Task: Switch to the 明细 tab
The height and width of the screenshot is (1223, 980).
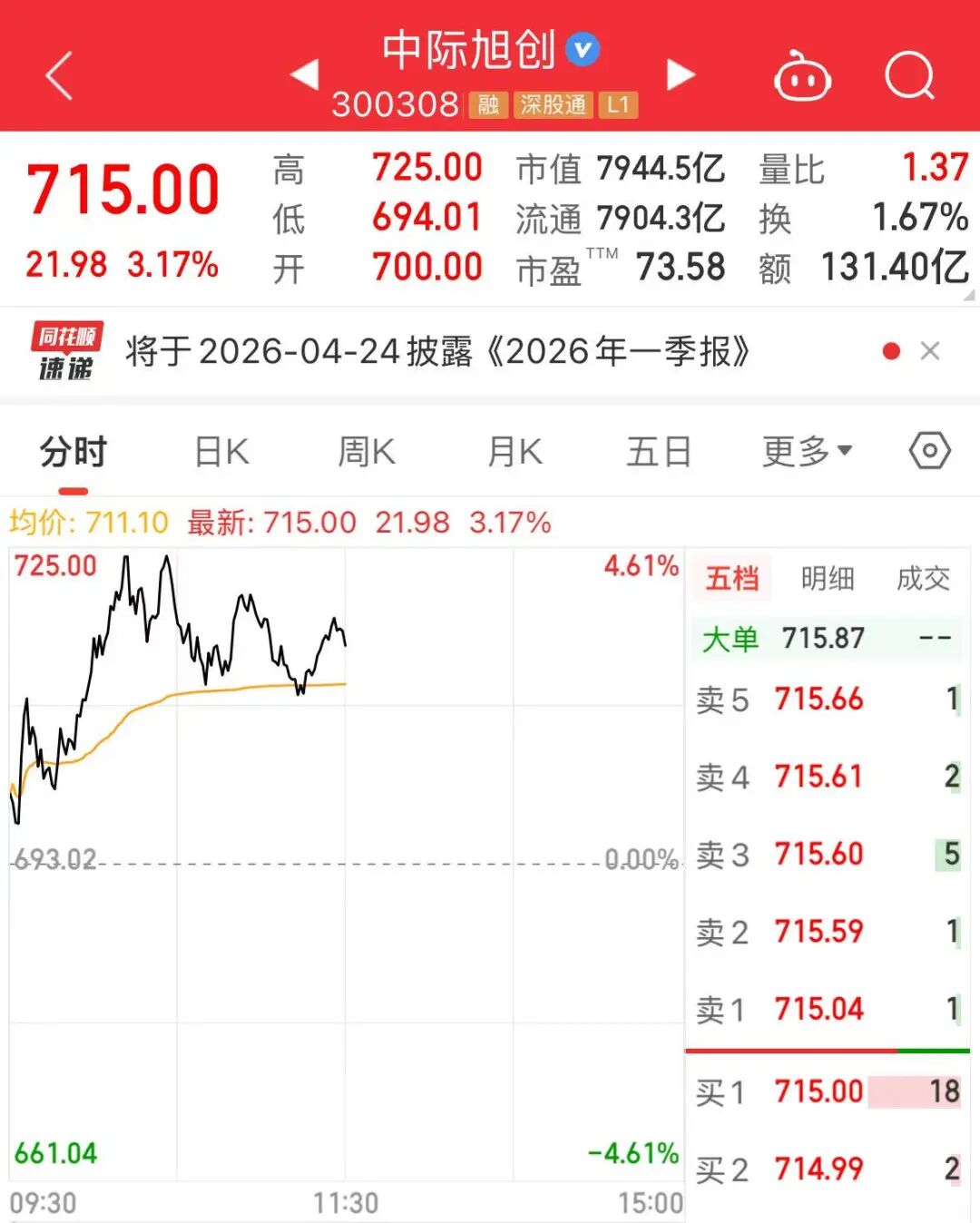Action: [828, 578]
